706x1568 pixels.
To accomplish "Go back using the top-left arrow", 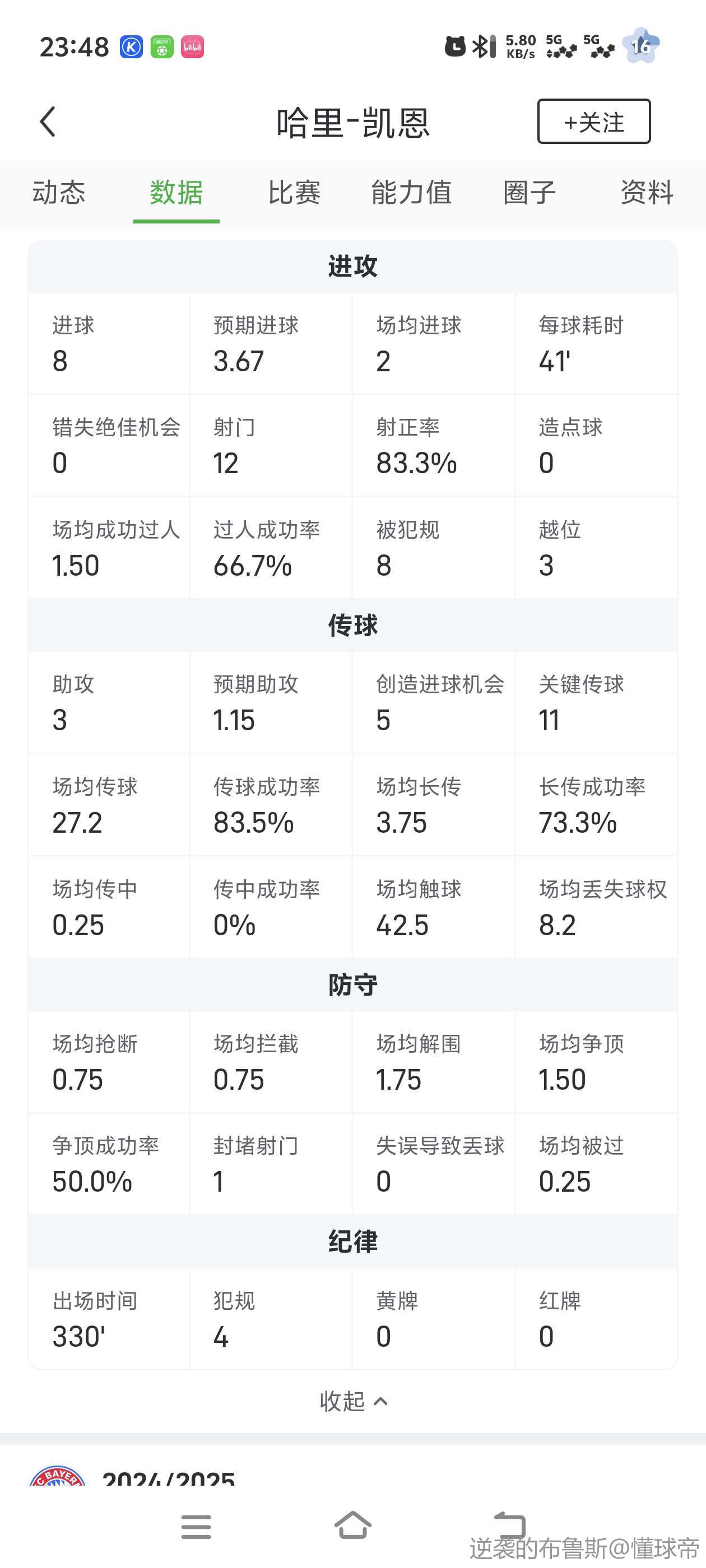I will 48,122.
